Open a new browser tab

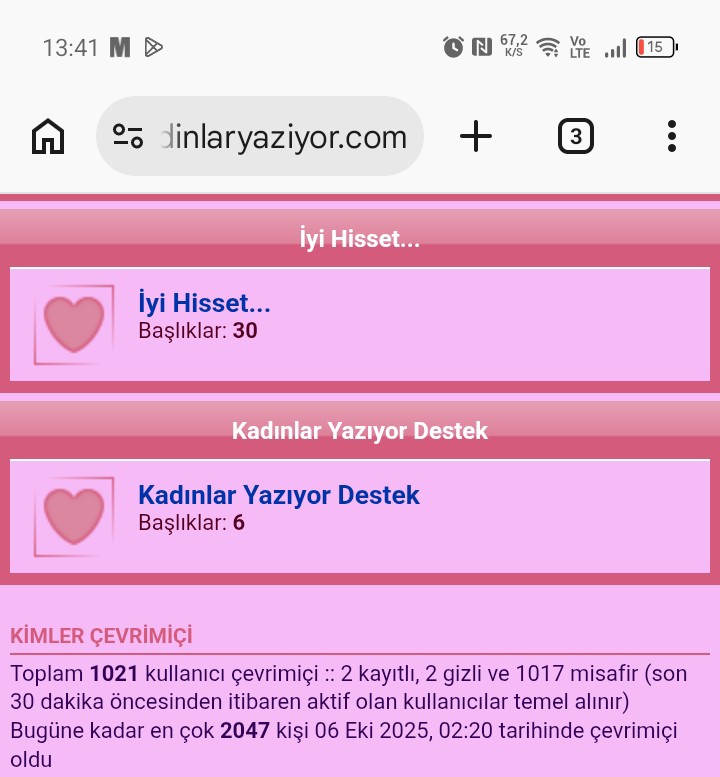pos(476,136)
